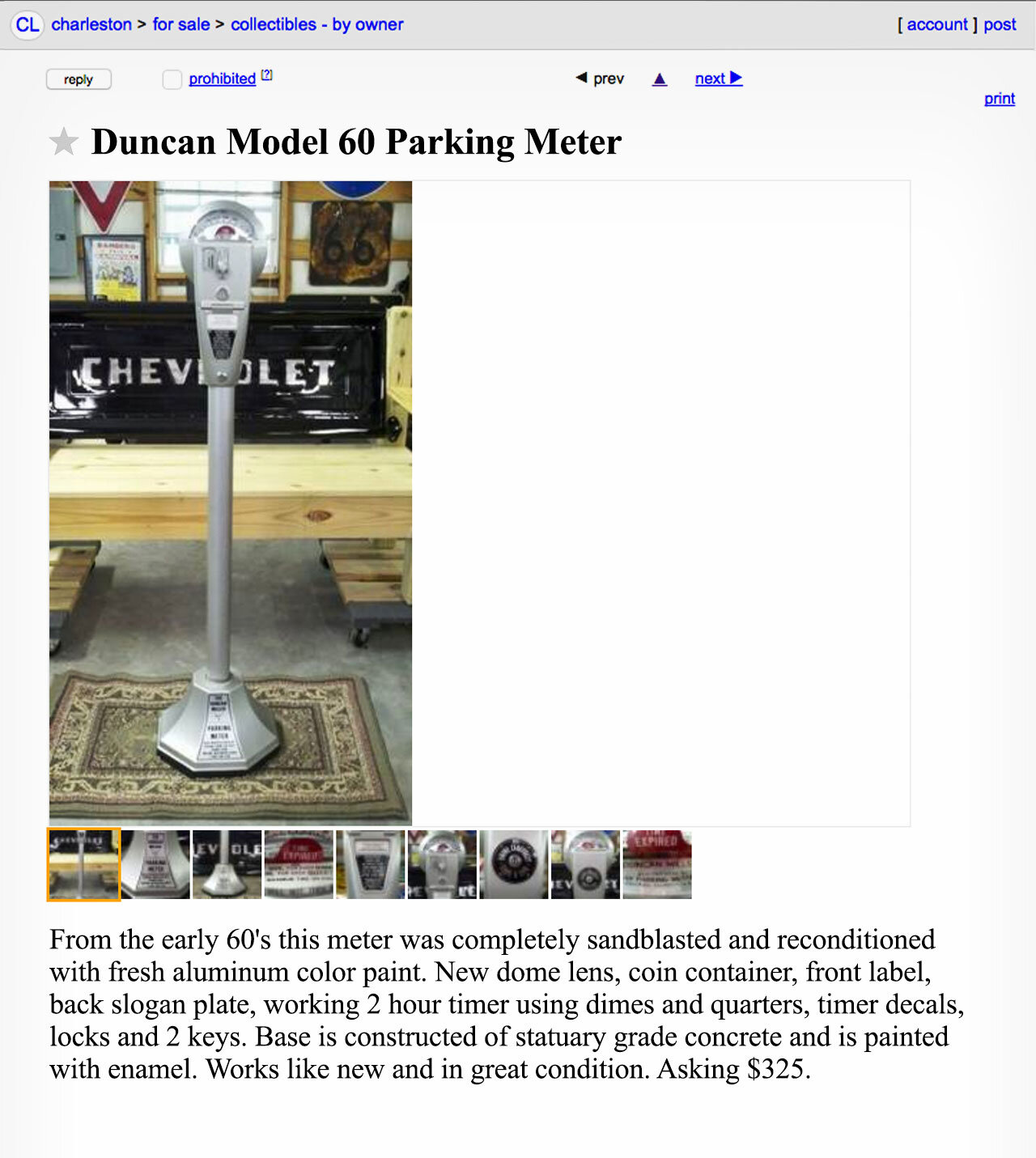Click the next text link
Image resolution: width=1036 pixels, height=1158 pixels.
coord(710,78)
